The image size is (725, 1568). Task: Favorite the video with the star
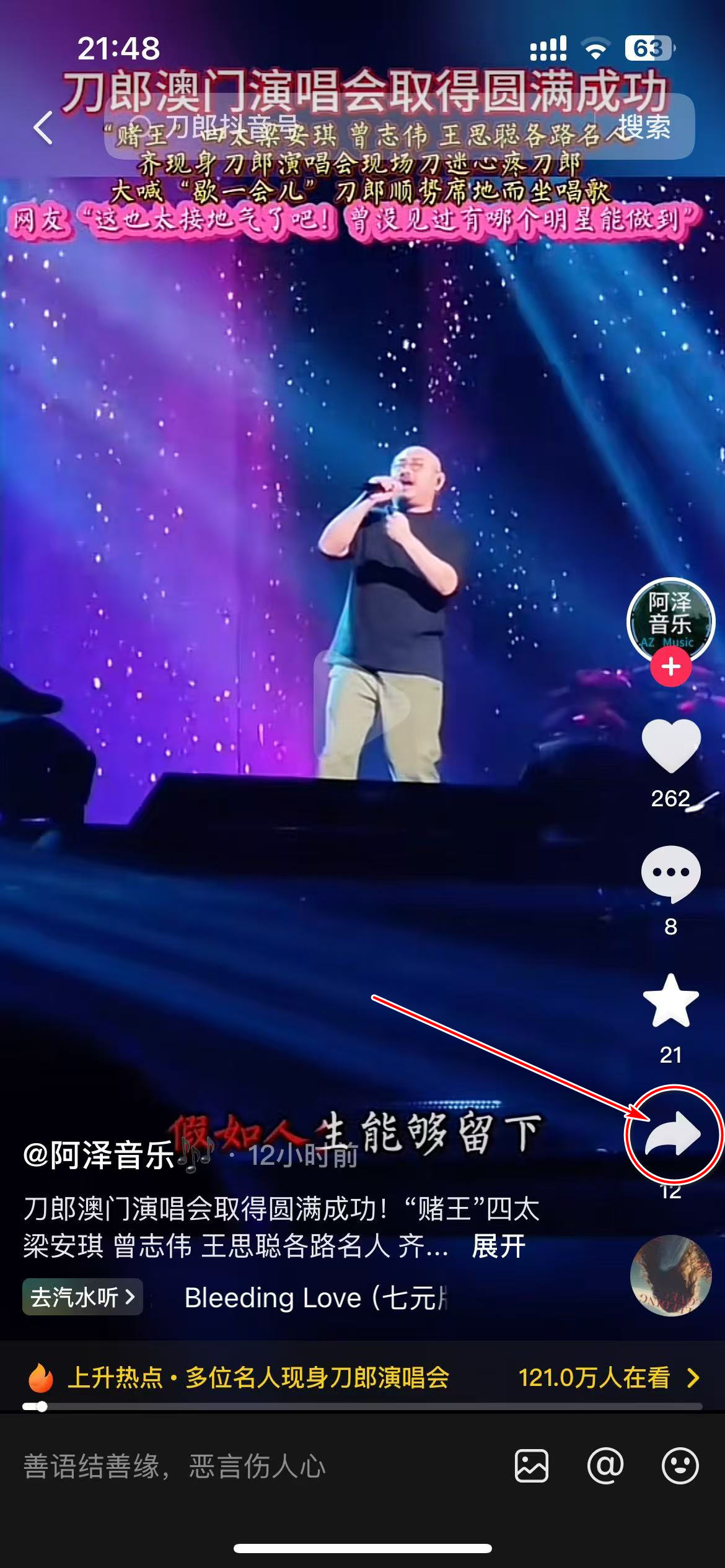[670, 1001]
